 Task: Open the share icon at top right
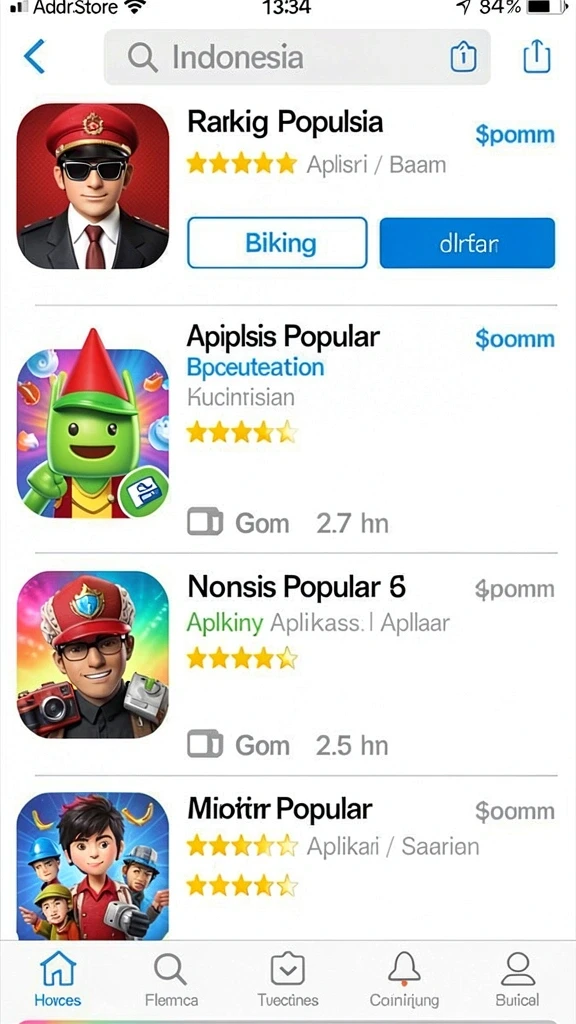537,57
